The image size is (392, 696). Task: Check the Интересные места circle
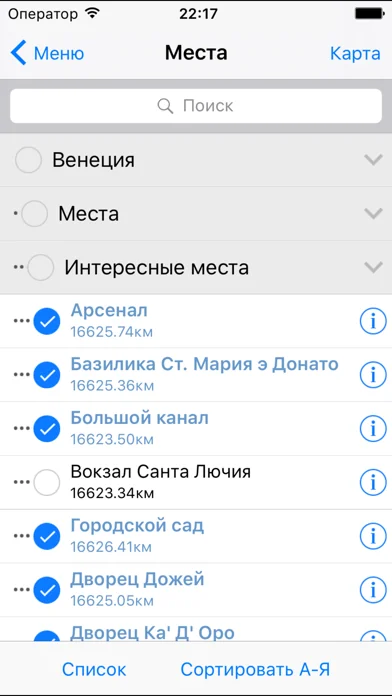point(41,267)
